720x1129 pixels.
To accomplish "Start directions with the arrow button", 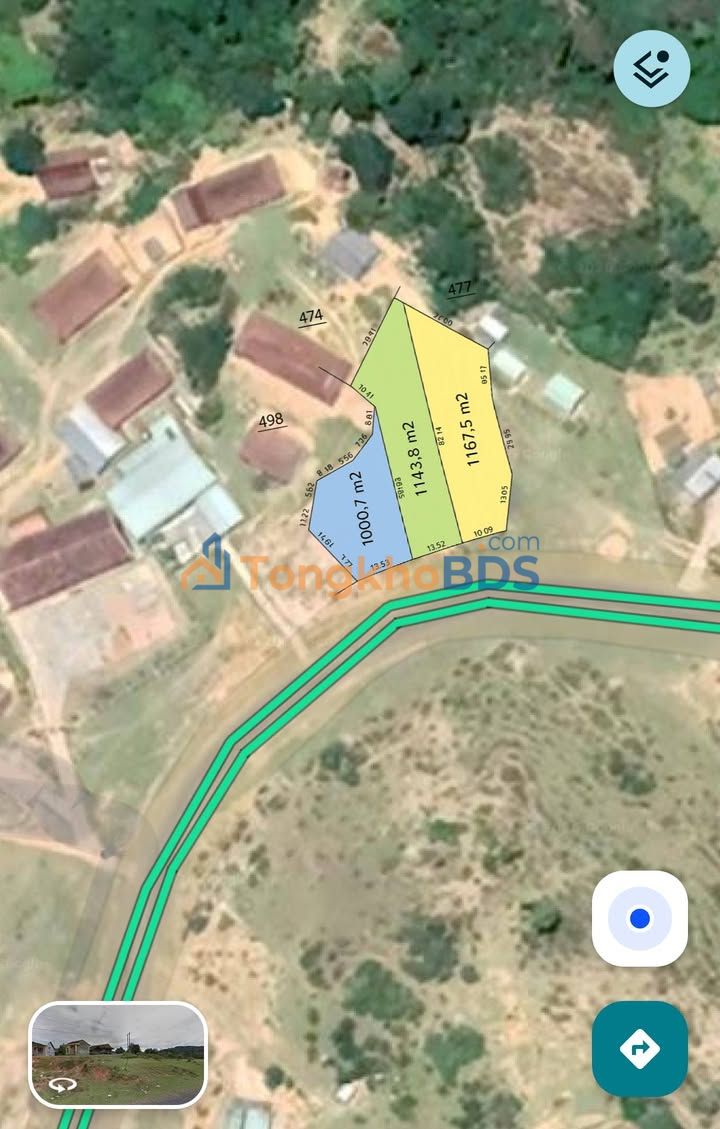I will pyautogui.click(x=640, y=1049).
